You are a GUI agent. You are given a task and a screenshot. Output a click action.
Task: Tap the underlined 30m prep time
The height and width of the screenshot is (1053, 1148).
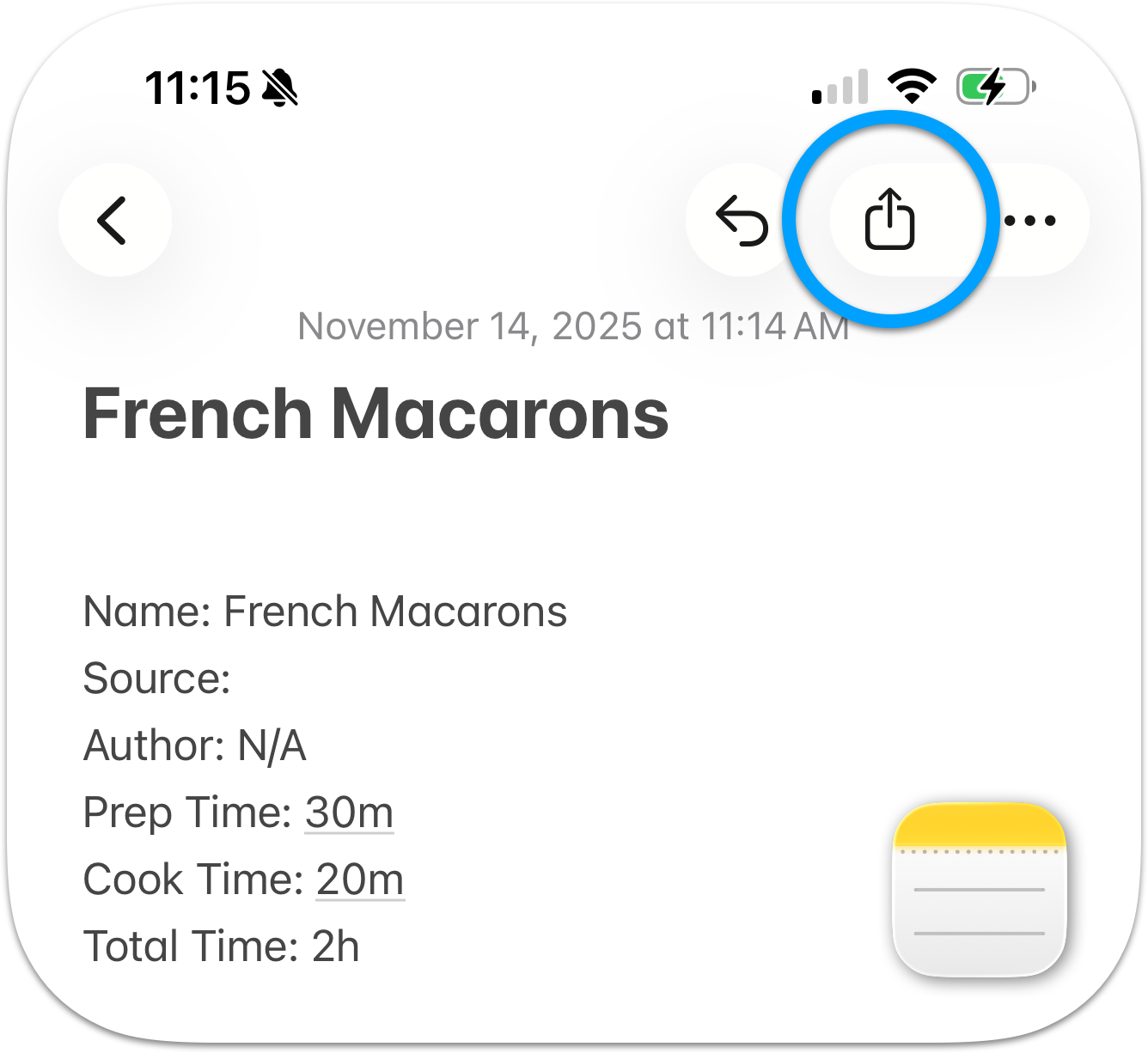[x=349, y=813]
